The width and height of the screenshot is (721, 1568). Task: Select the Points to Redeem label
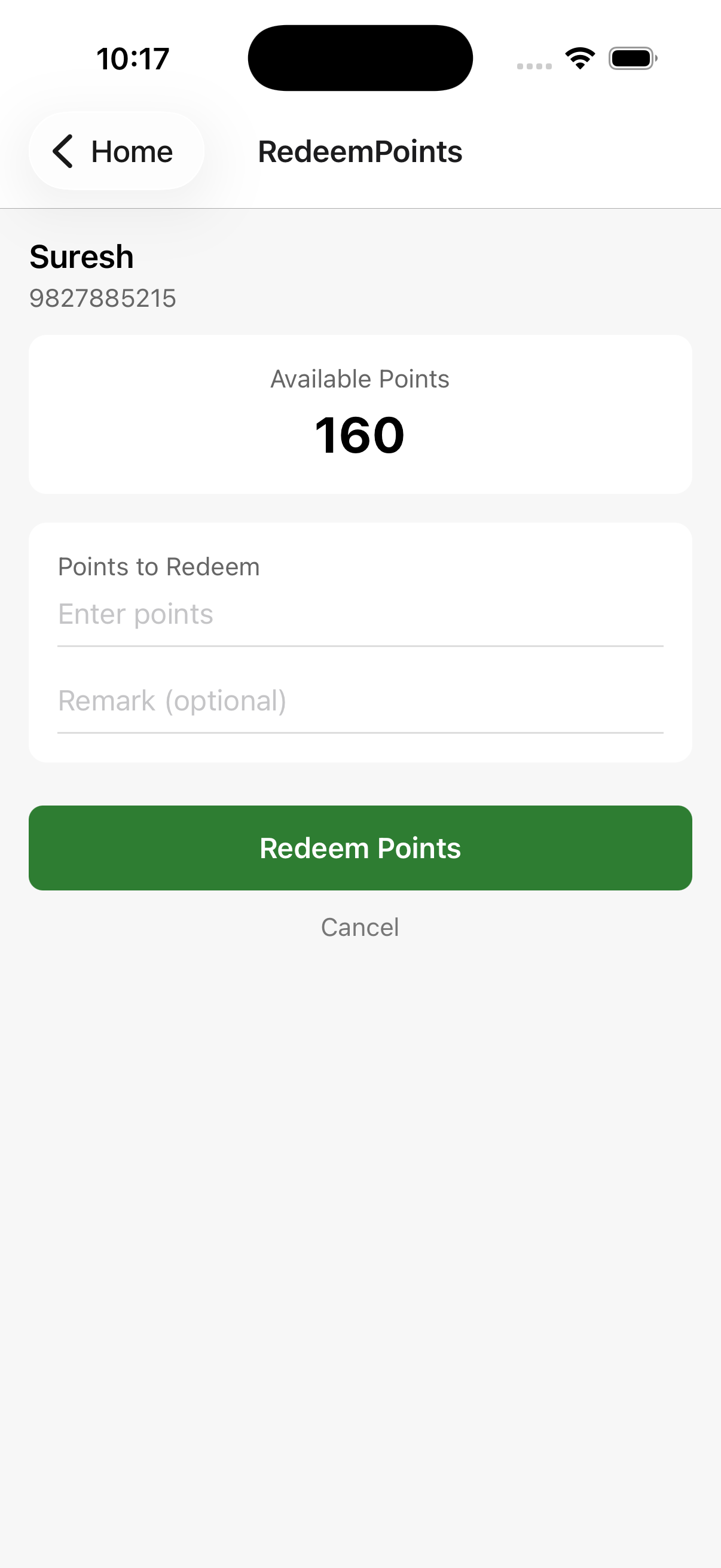click(159, 566)
